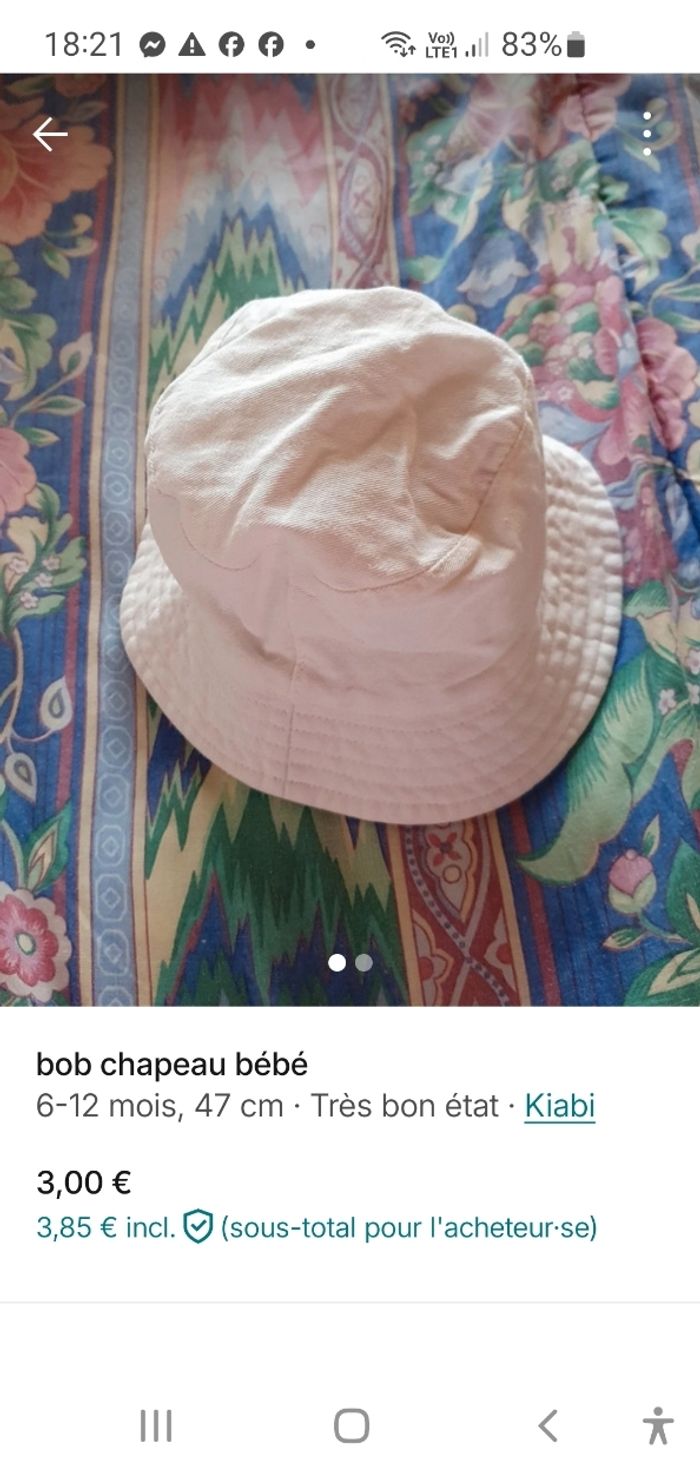Go back using the top arrow

[50, 134]
